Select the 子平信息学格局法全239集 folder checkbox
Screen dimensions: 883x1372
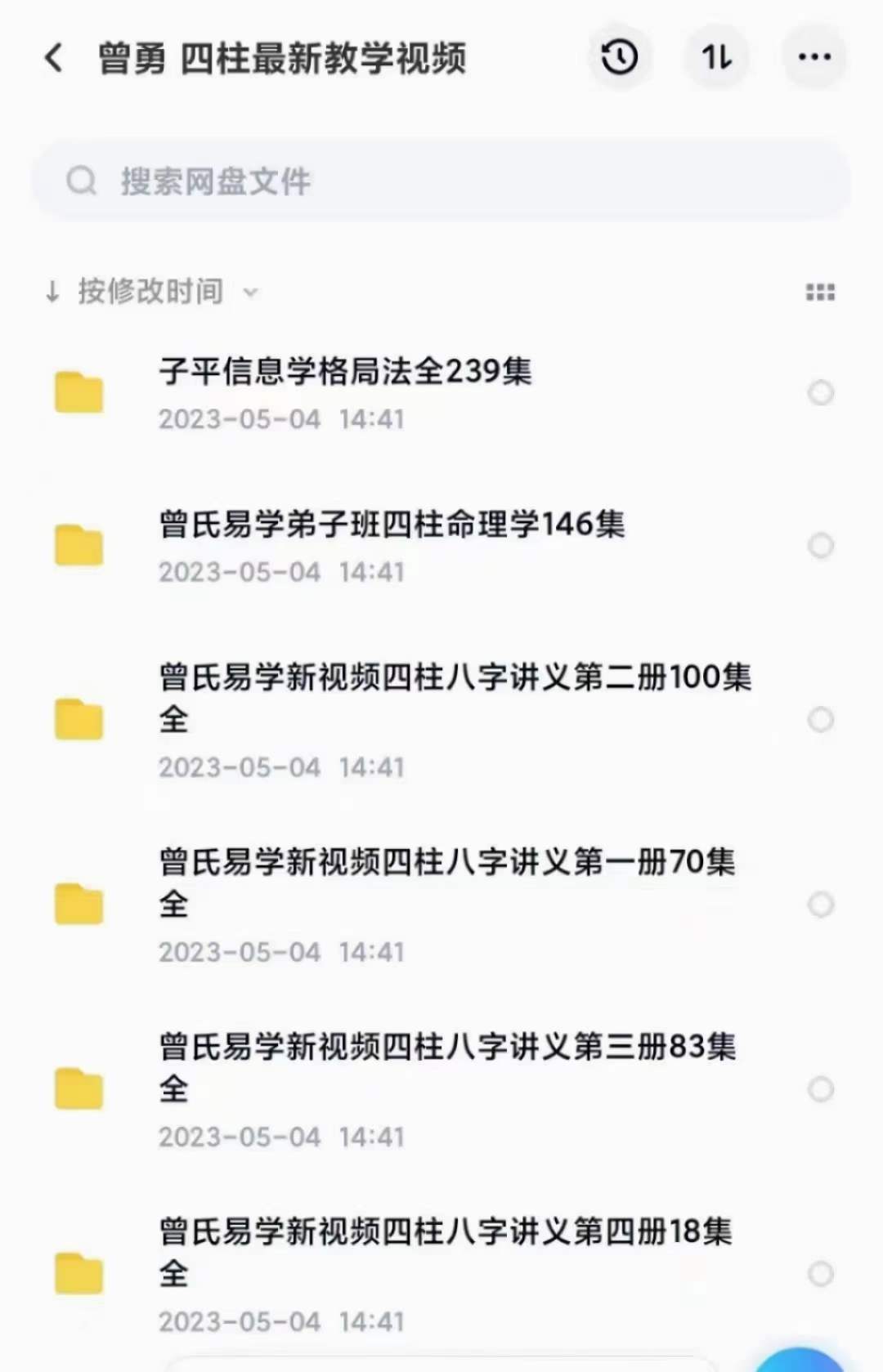point(820,393)
